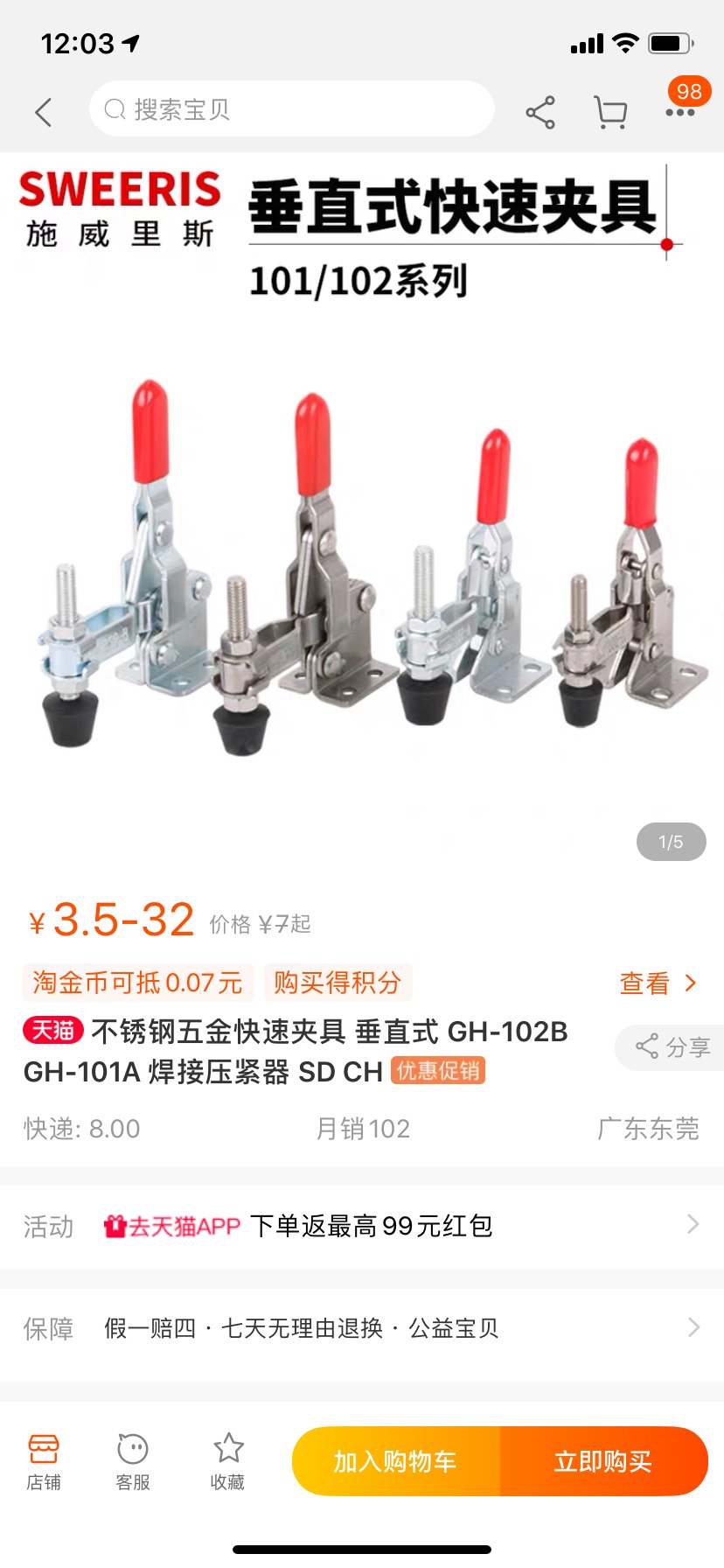This screenshot has width=724, height=1568.
Task: Open the overflow menu with 98 badge
Action: point(680,112)
